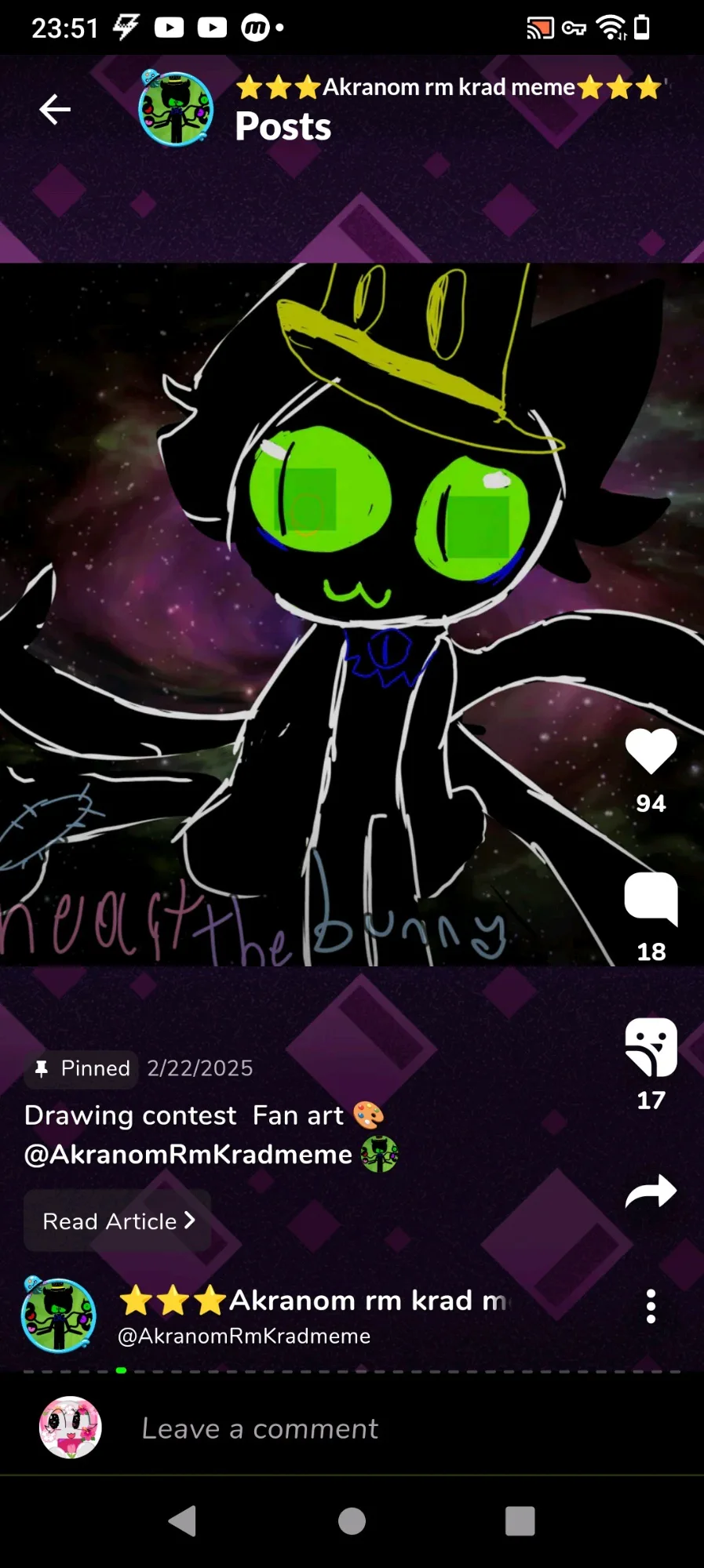
Task: Open the comments bubble icon
Action: pyautogui.click(x=651, y=898)
